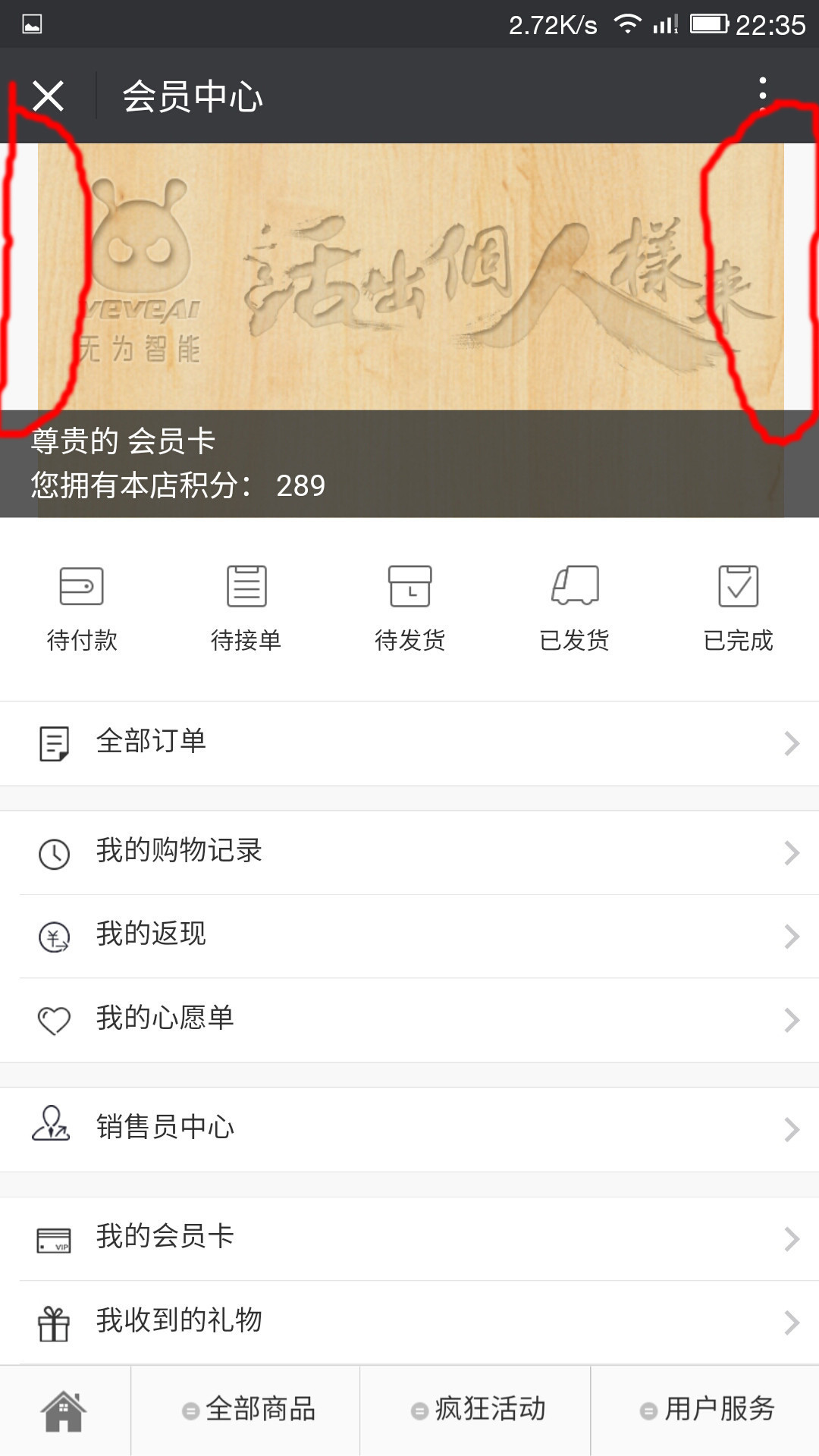View 待付款 orders
819x1456 pixels.
coord(82,608)
